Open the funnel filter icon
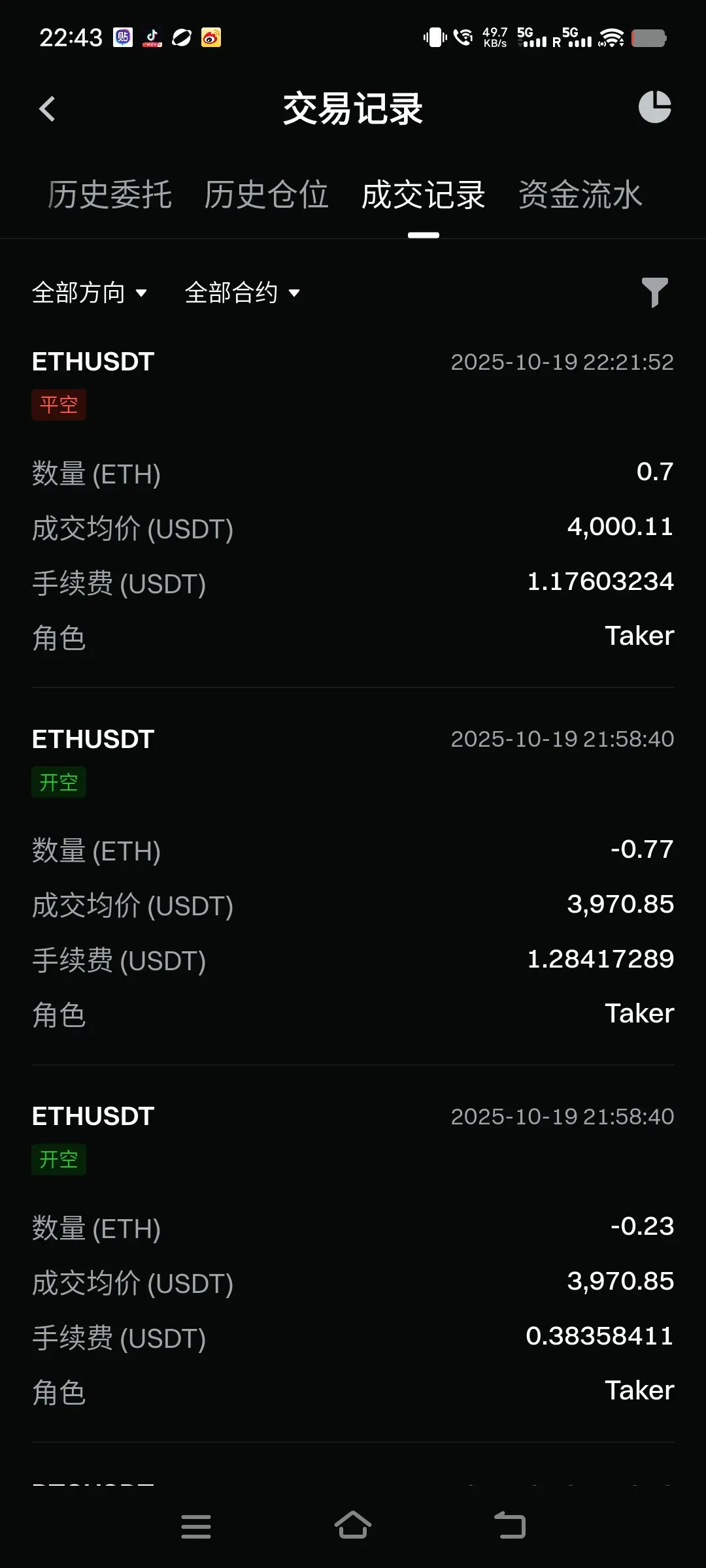The image size is (706, 1568). 654,292
